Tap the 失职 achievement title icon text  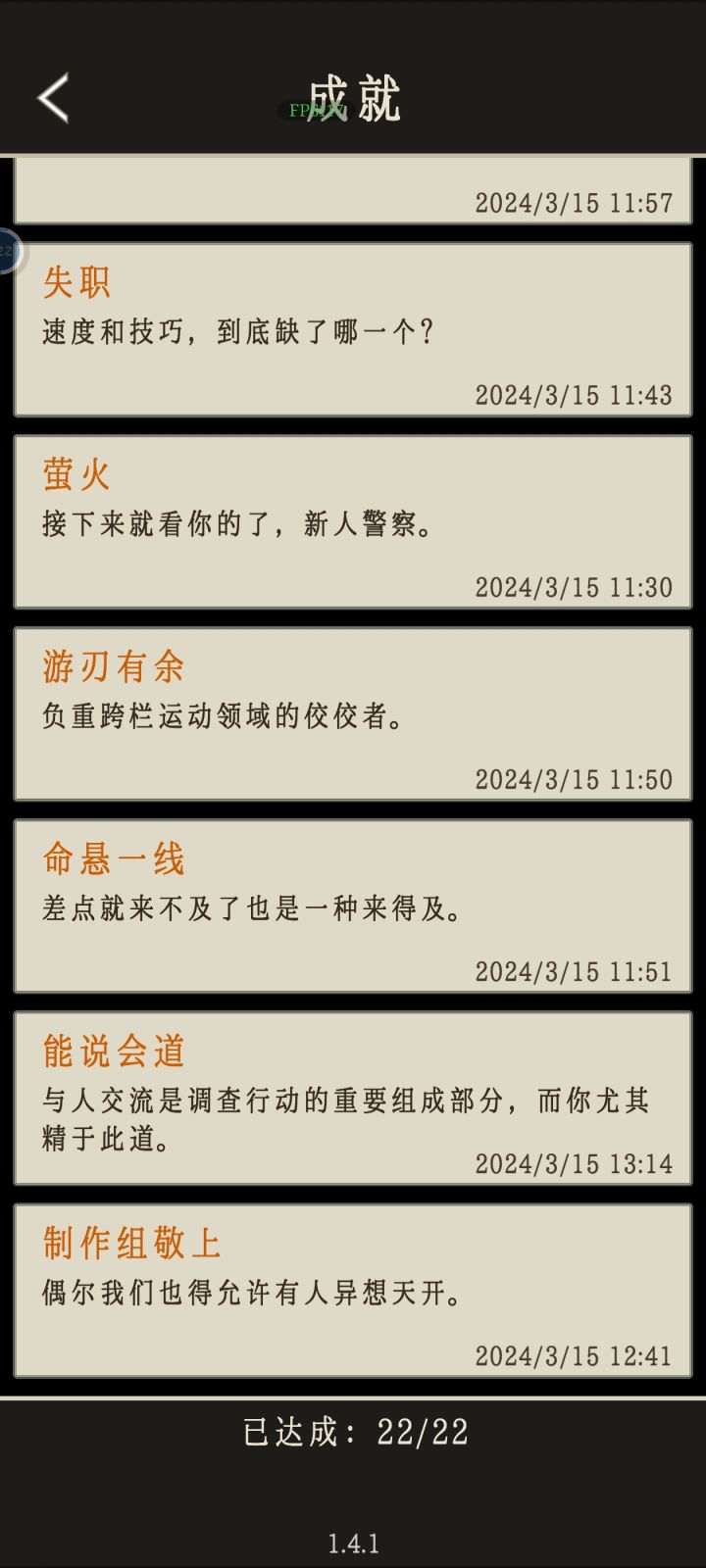click(x=76, y=280)
